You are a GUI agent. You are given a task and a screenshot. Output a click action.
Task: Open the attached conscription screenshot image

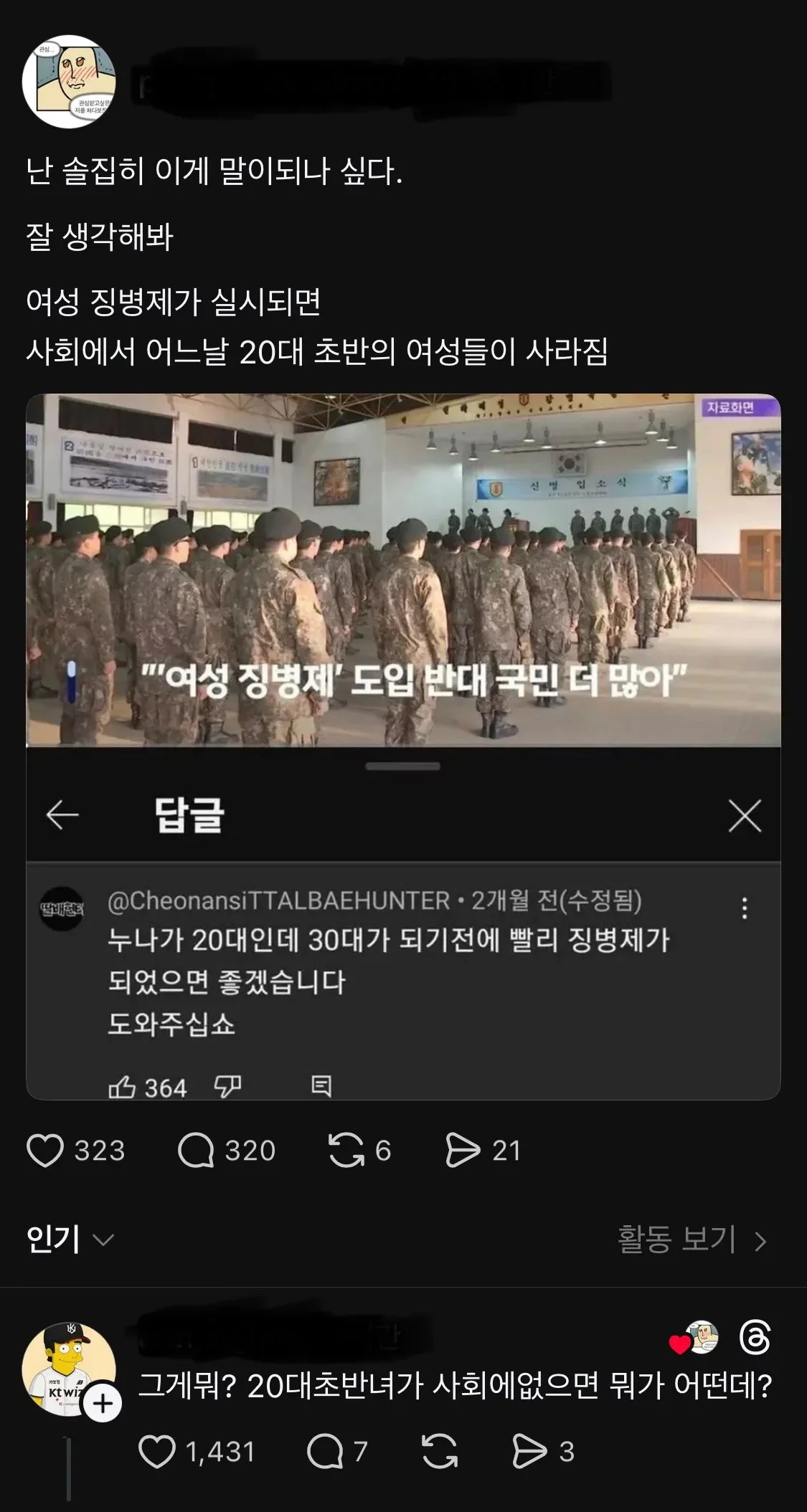(x=403, y=746)
